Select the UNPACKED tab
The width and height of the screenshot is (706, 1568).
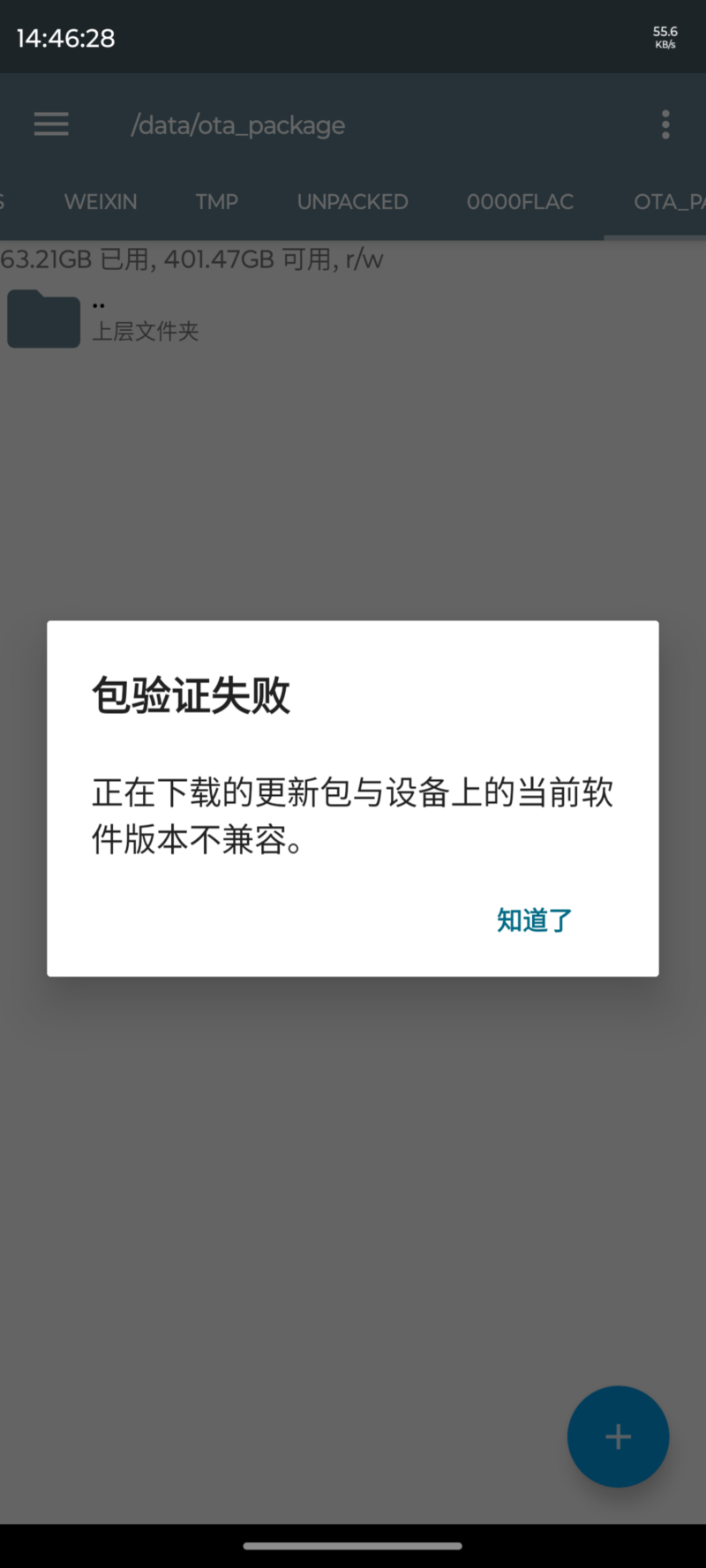point(352,202)
